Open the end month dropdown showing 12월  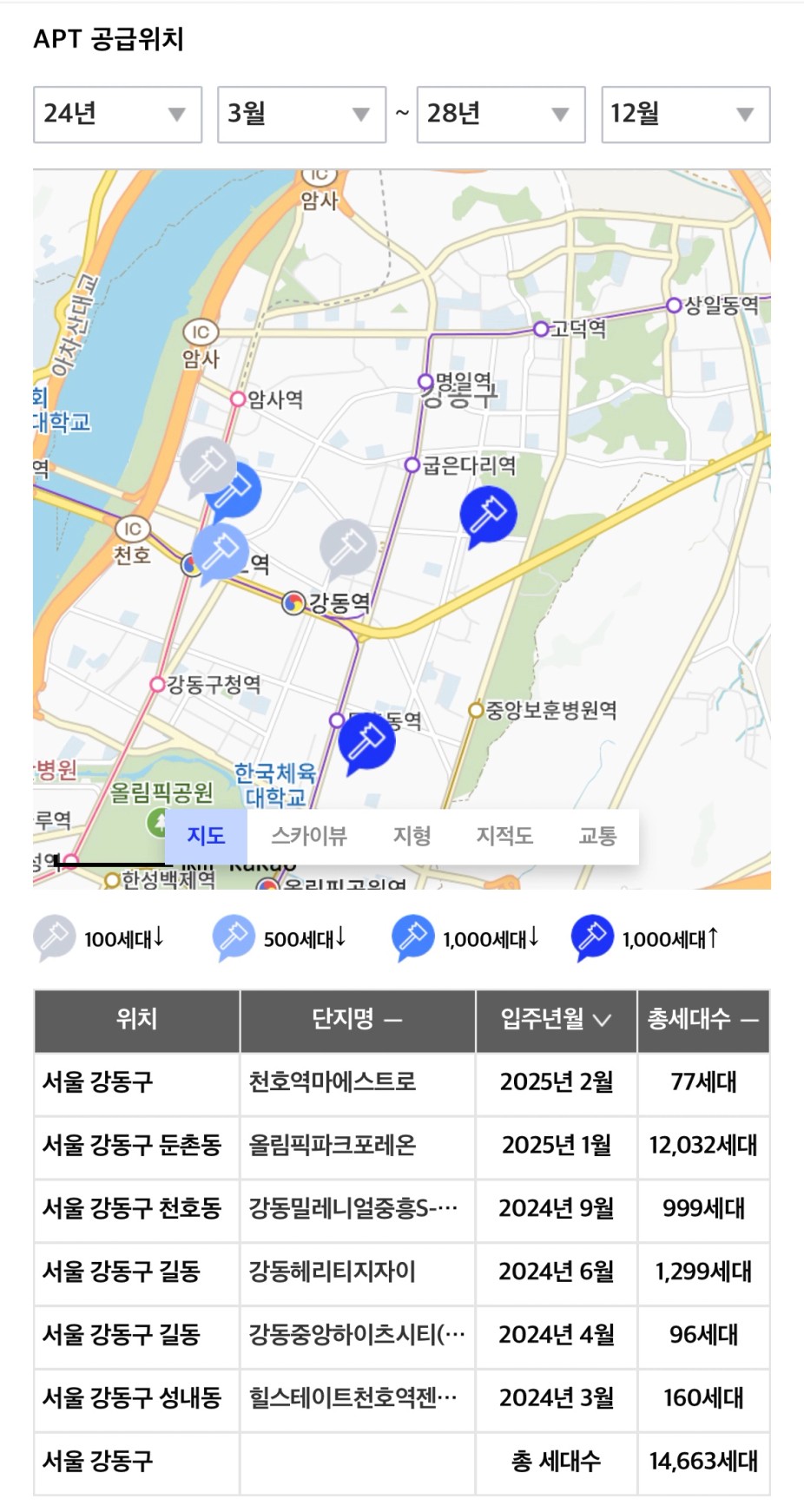point(685,114)
